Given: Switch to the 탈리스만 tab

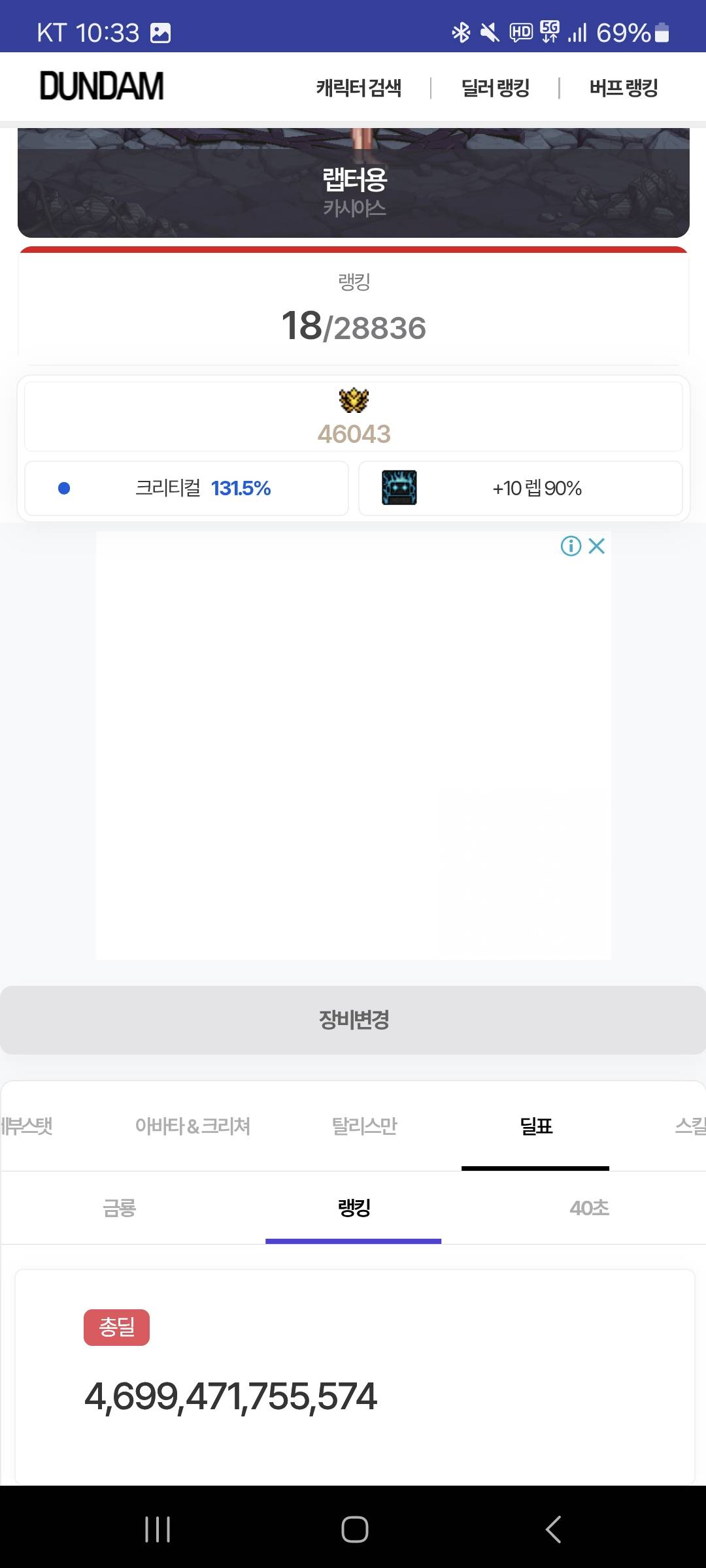Looking at the screenshot, I should click(364, 1126).
